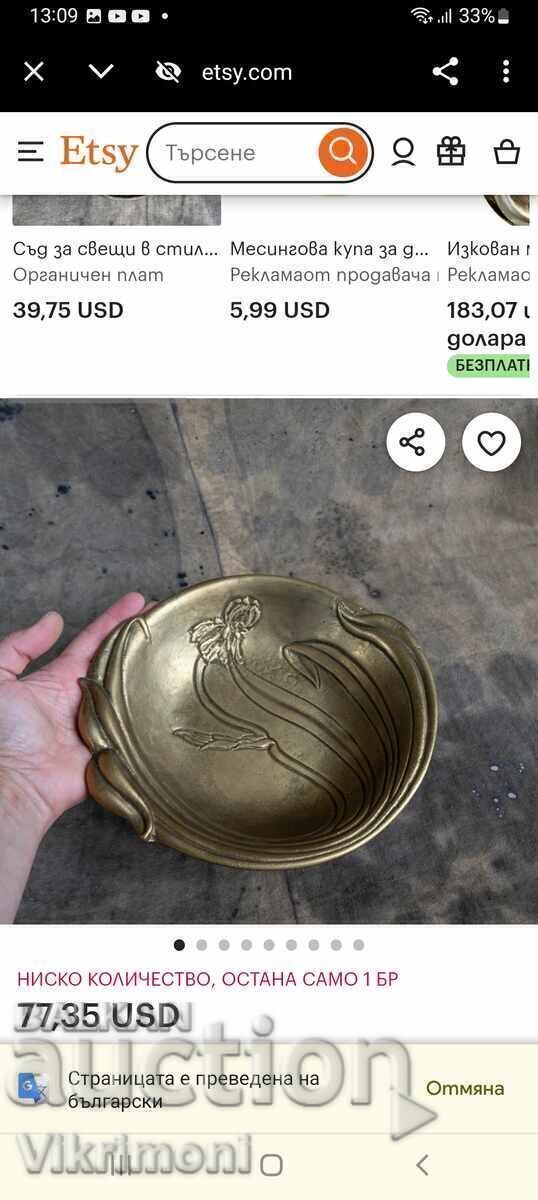Open the browser overflow menu
This screenshot has height=1200, width=538.
(x=506, y=72)
